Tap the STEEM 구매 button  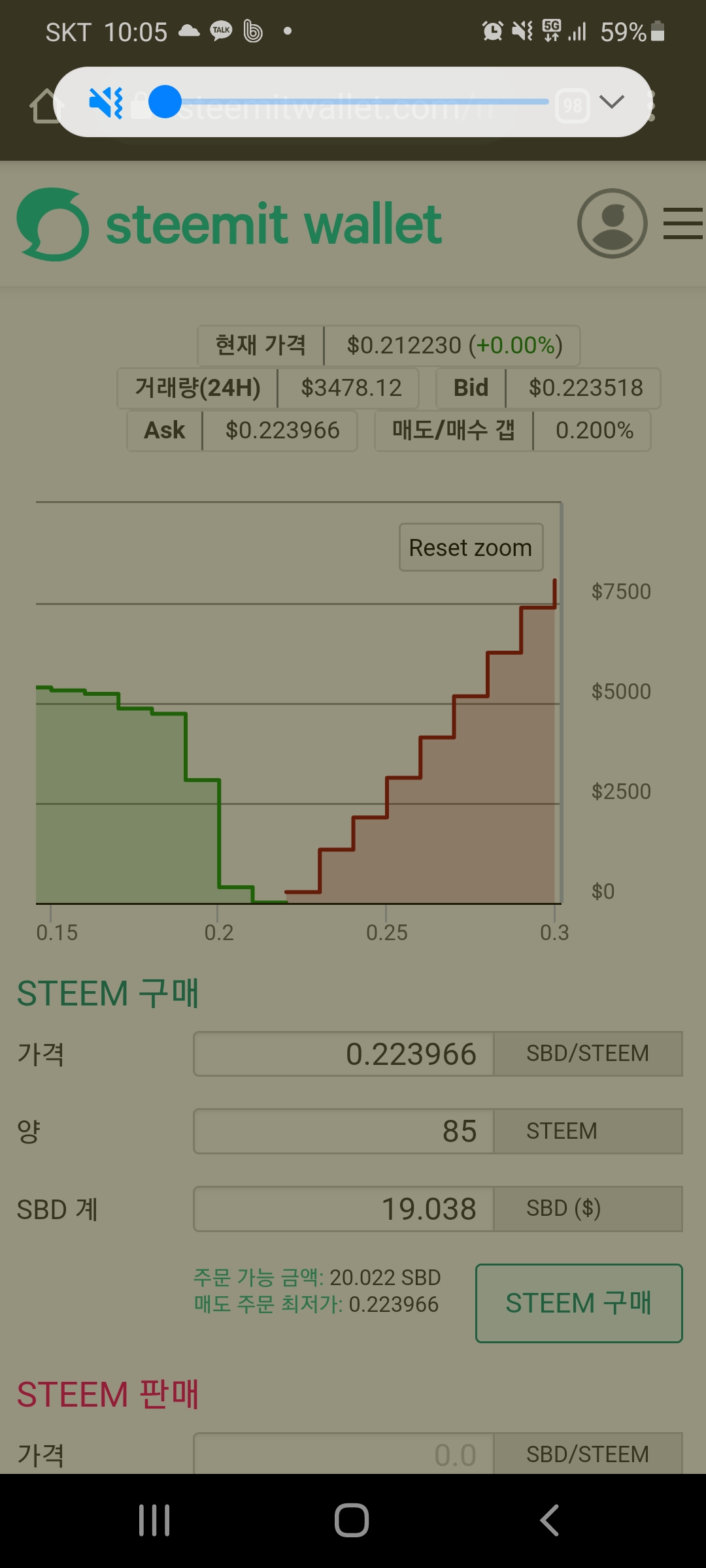(579, 1303)
